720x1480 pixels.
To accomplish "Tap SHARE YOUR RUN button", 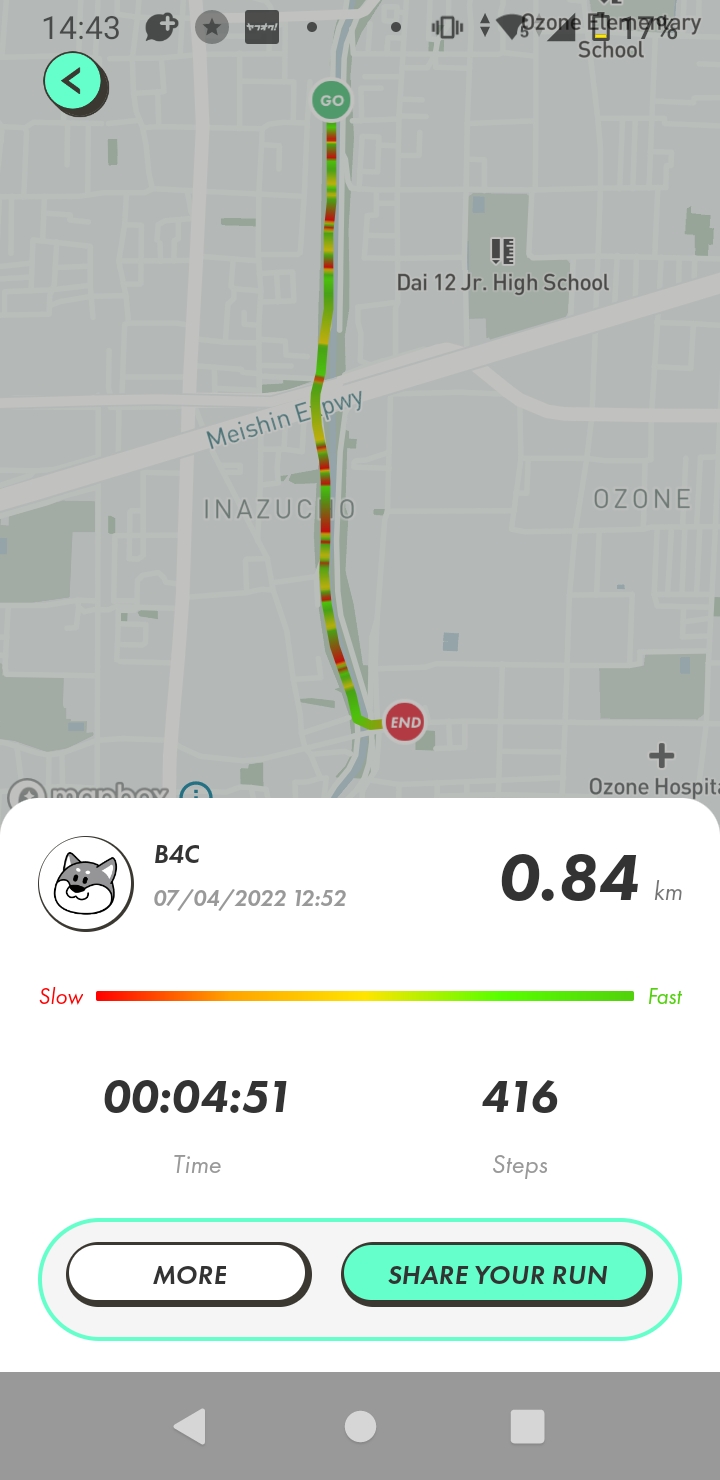I will (x=497, y=1274).
